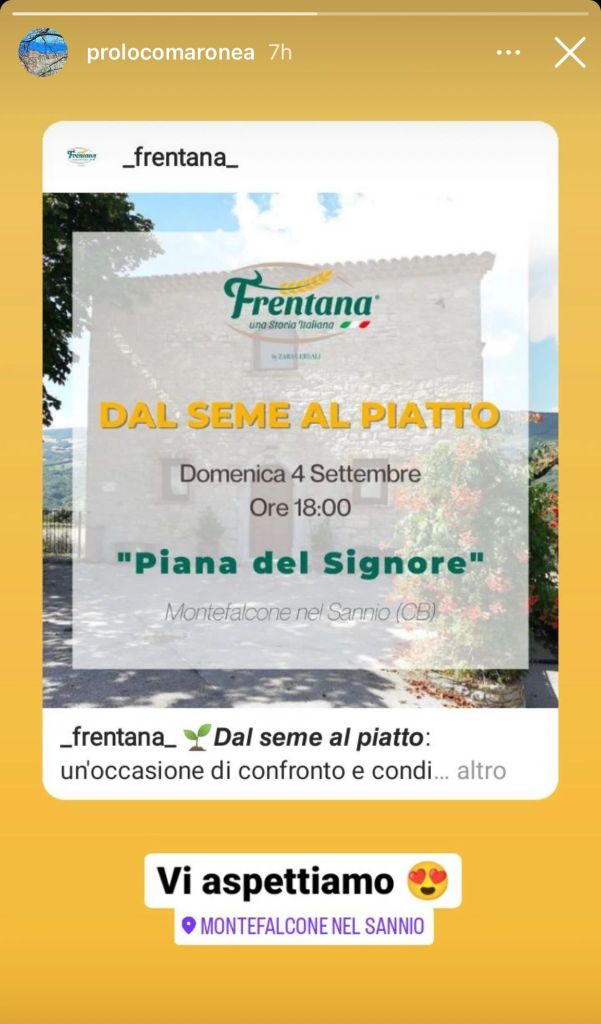This screenshot has height=1024, width=601.
Task: Close the story viewer
Action: point(570,52)
